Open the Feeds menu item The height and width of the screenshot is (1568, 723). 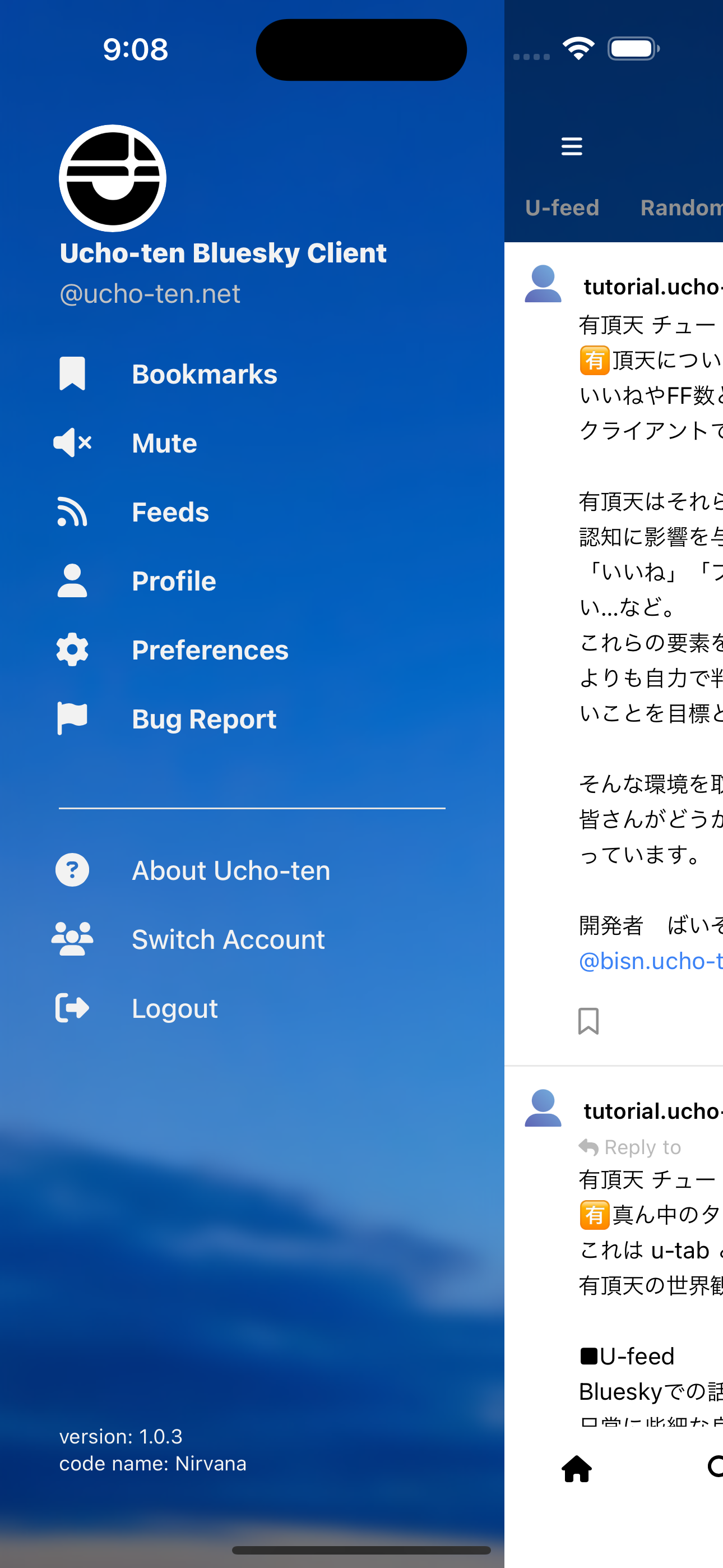[170, 512]
